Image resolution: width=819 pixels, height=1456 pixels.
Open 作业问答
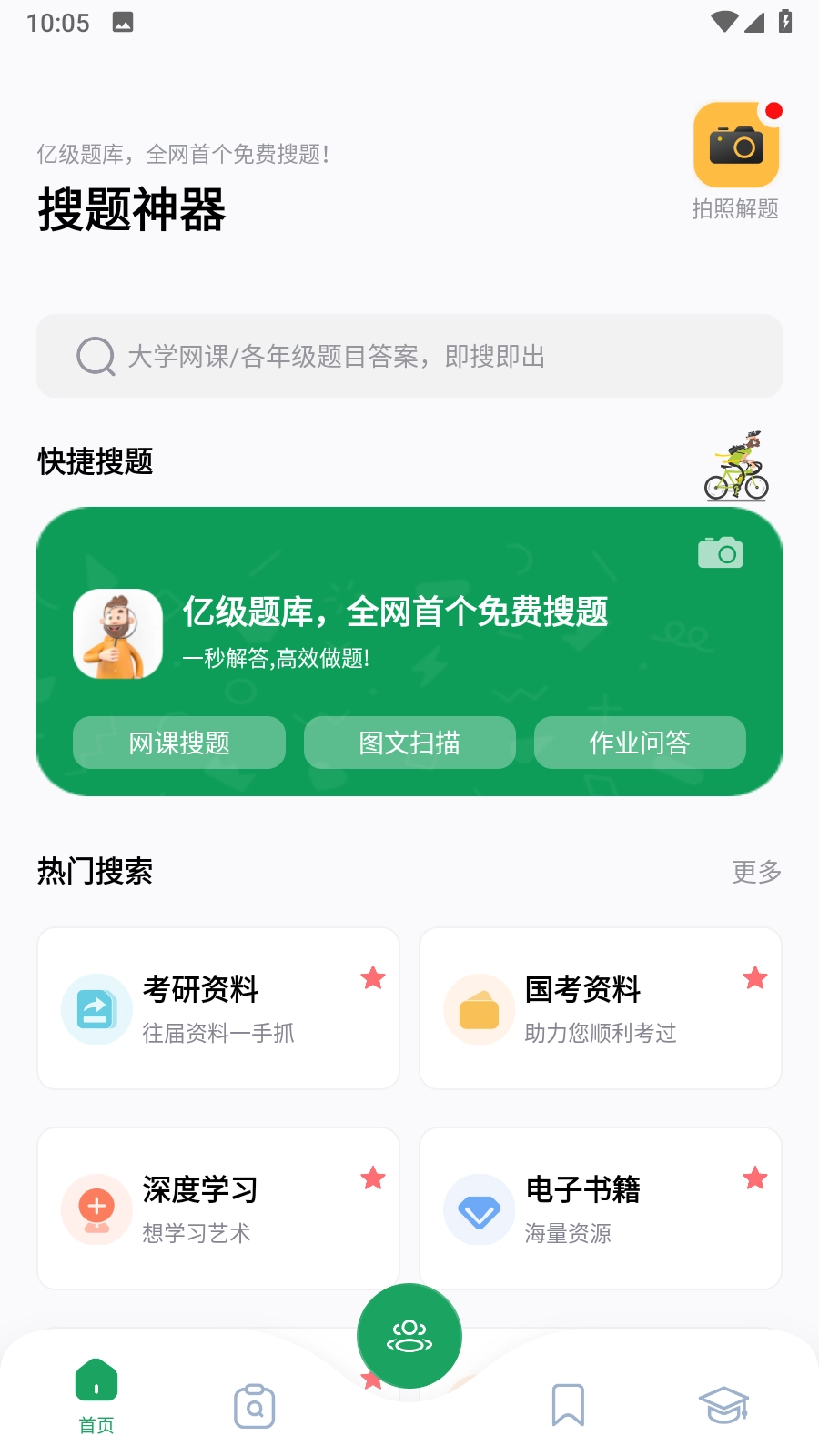pyautogui.click(x=640, y=743)
